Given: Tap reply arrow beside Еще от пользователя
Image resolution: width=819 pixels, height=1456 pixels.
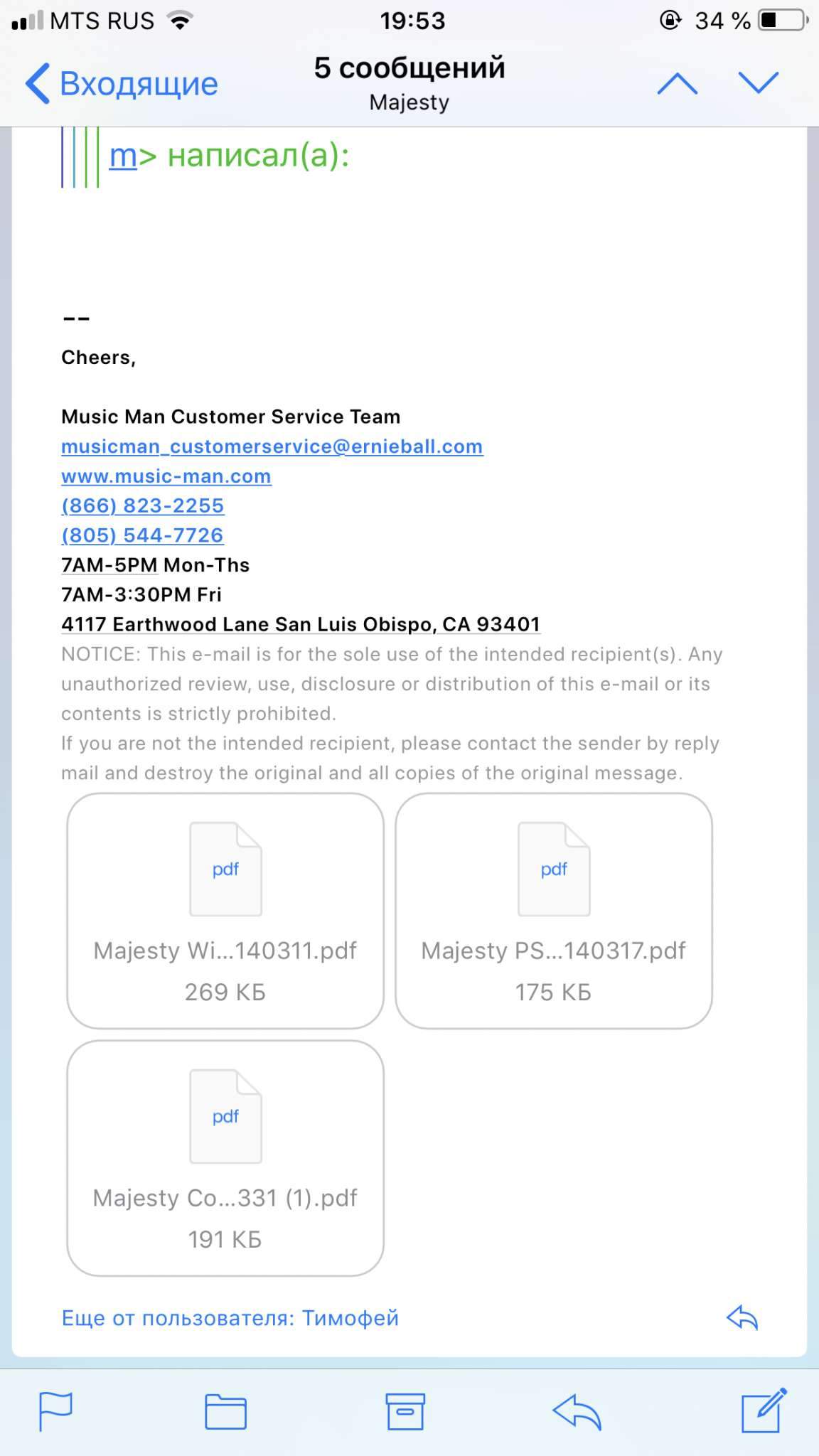Looking at the screenshot, I should click(x=742, y=1318).
